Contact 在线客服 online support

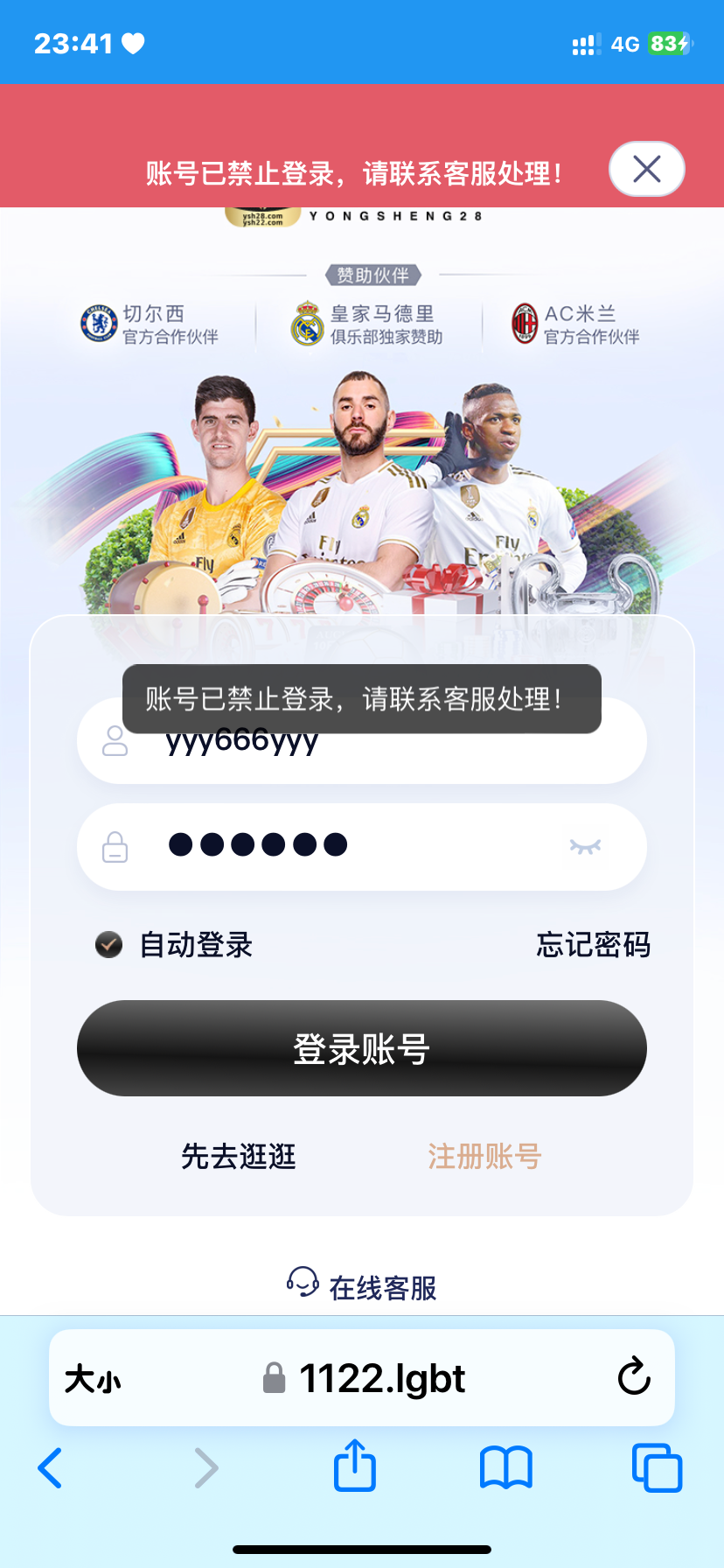362,1286
